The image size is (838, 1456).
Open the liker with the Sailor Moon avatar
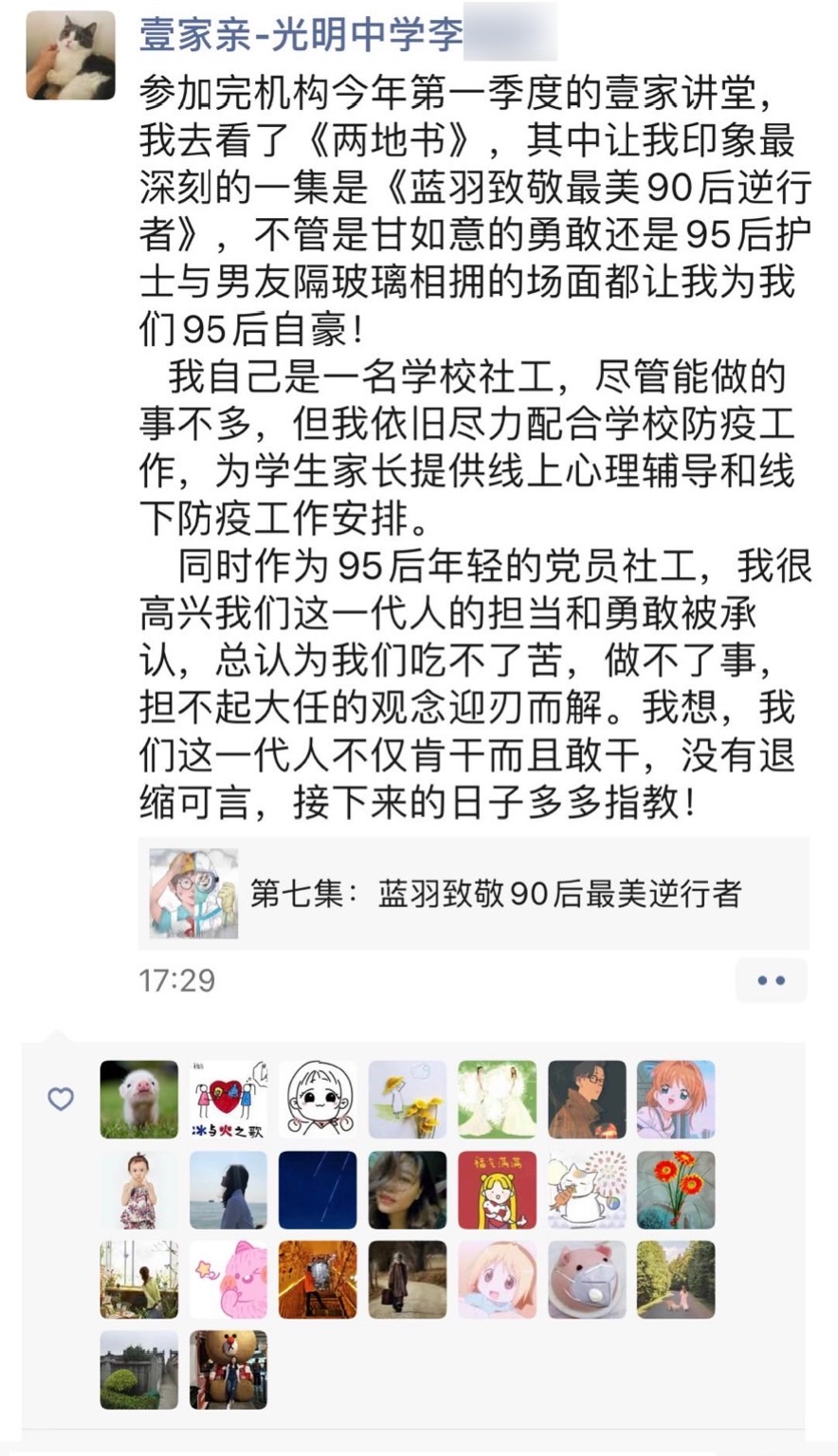[497, 1190]
